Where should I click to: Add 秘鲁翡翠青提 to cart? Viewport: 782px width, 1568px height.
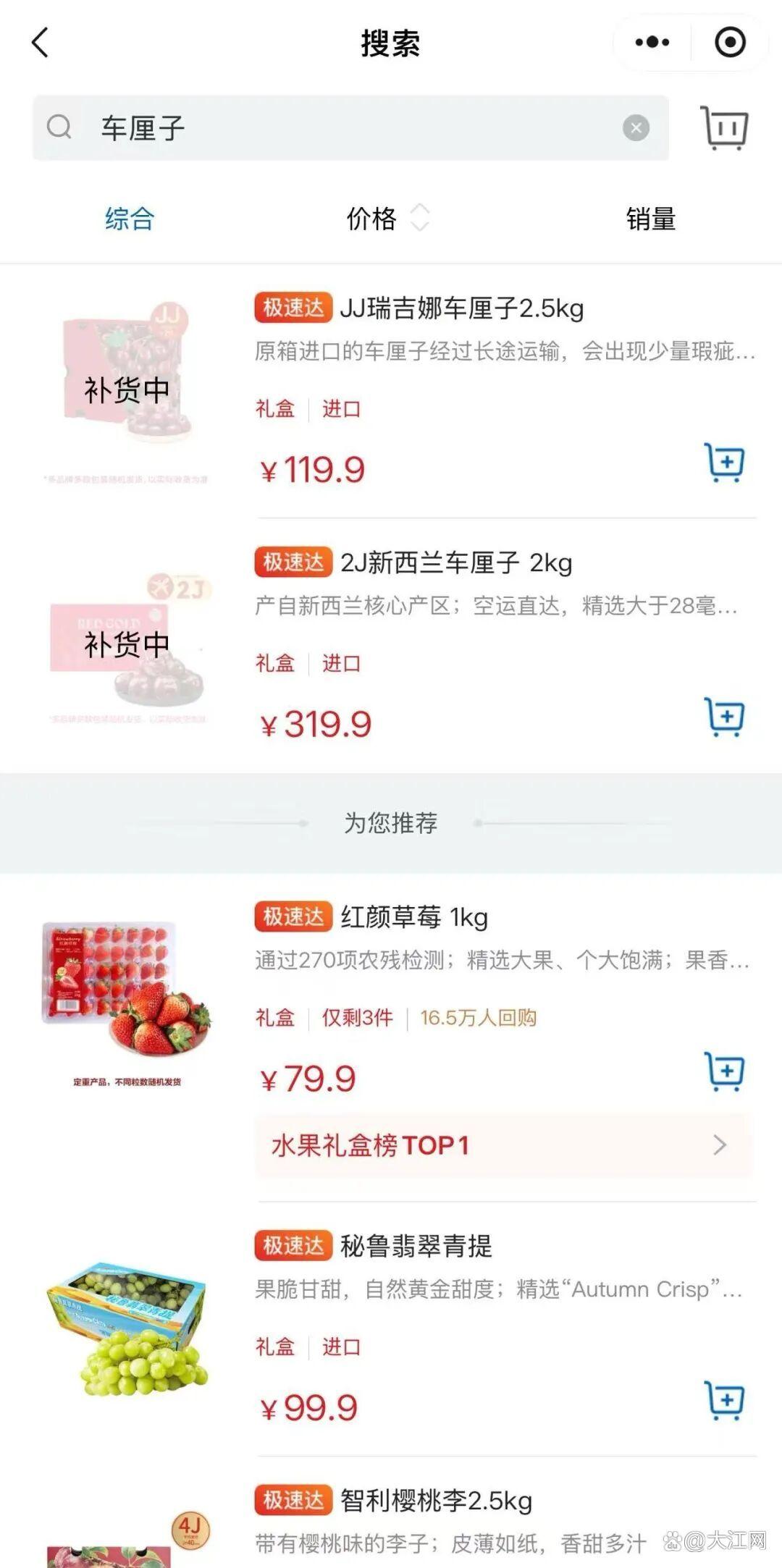[725, 1400]
